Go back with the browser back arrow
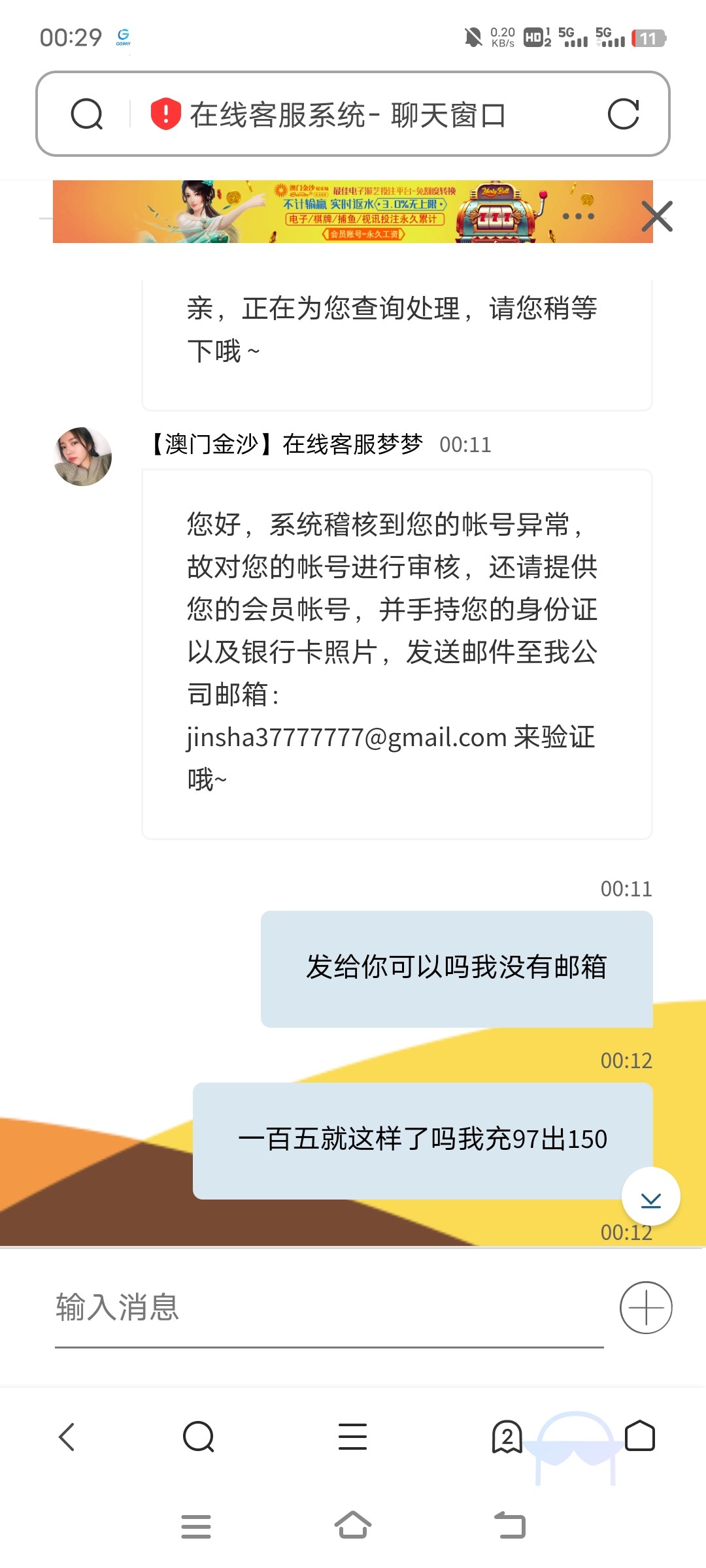The image size is (706, 1568). [67, 1437]
